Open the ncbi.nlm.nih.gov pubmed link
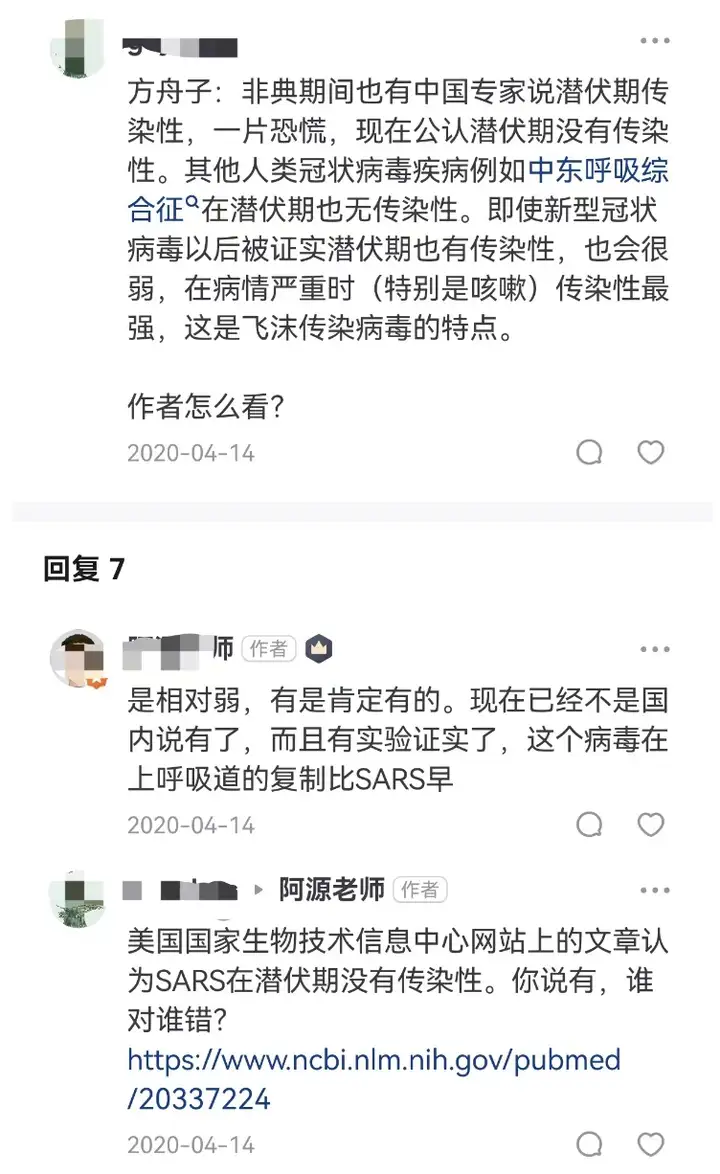This screenshot has width=720, height=1174. (374, 1079)
